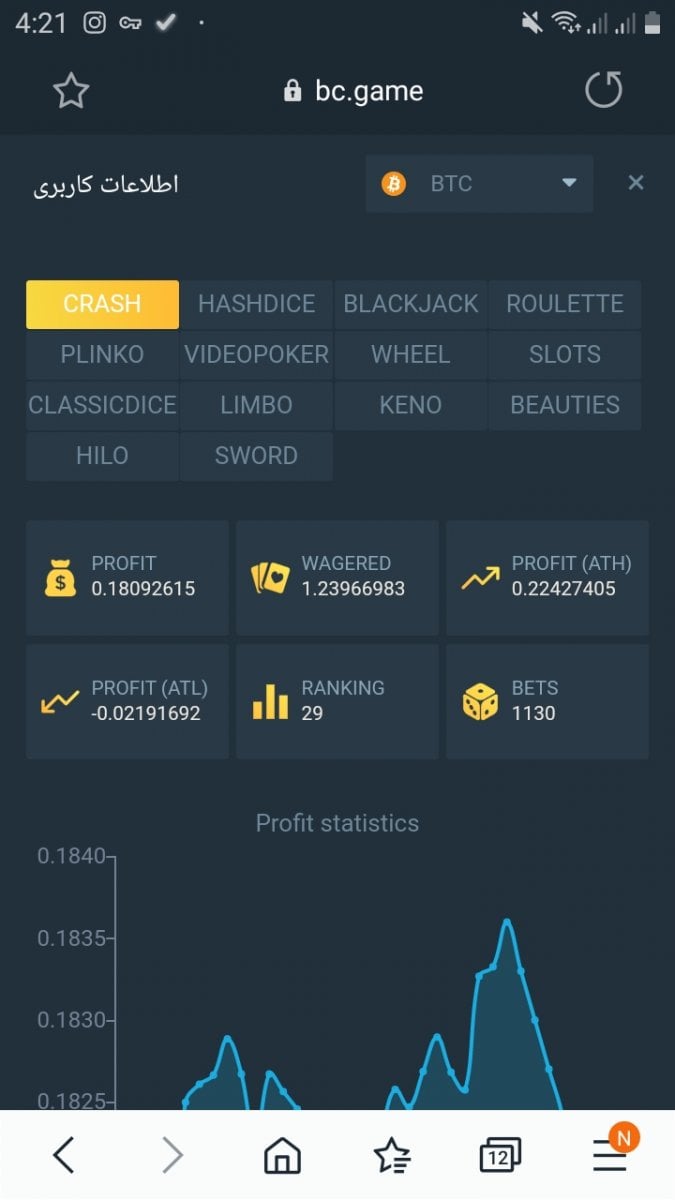Screen dimensions: 675x1200
Task: Open the BTC currency dropdown
Action: [x=479, y=183]
